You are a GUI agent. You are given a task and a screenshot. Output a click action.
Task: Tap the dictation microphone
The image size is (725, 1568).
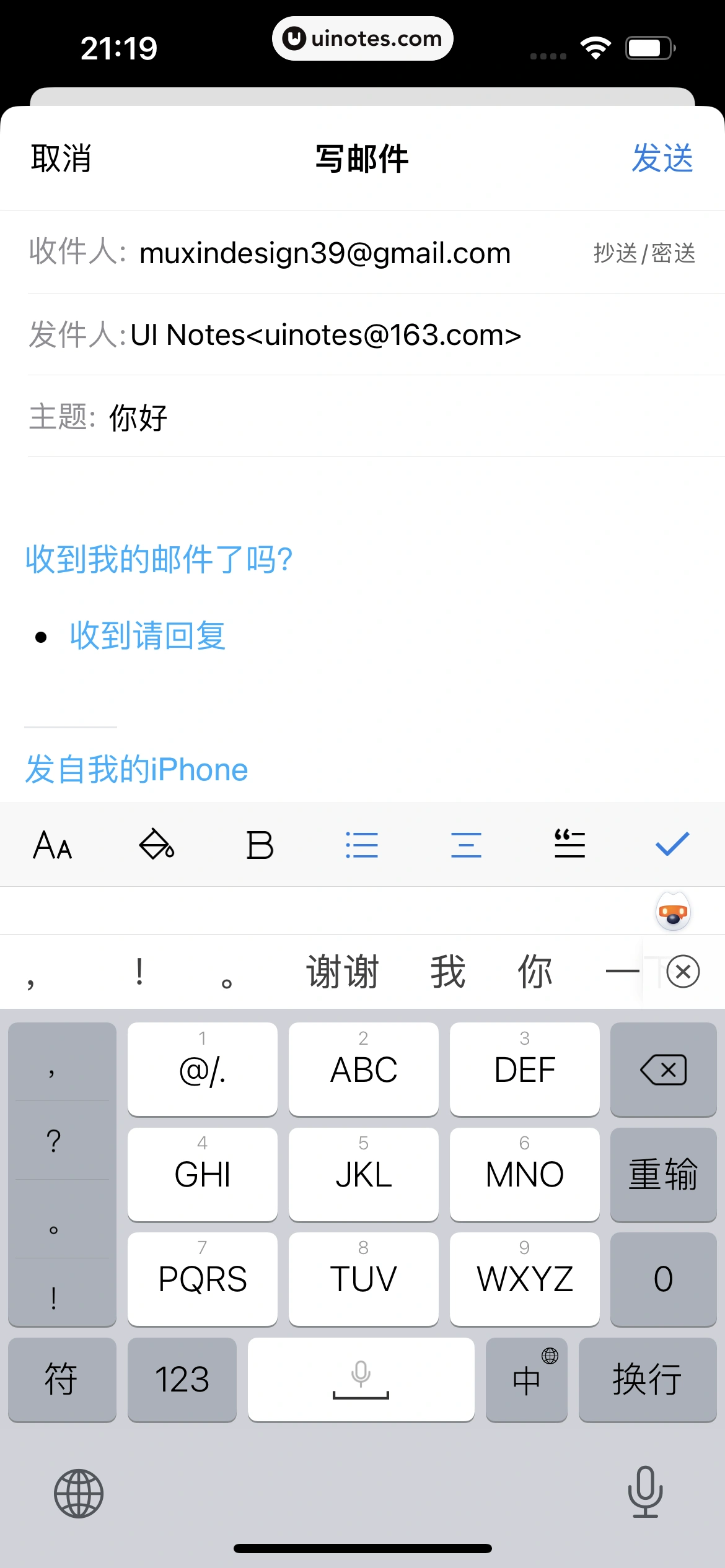point(645,1492)
